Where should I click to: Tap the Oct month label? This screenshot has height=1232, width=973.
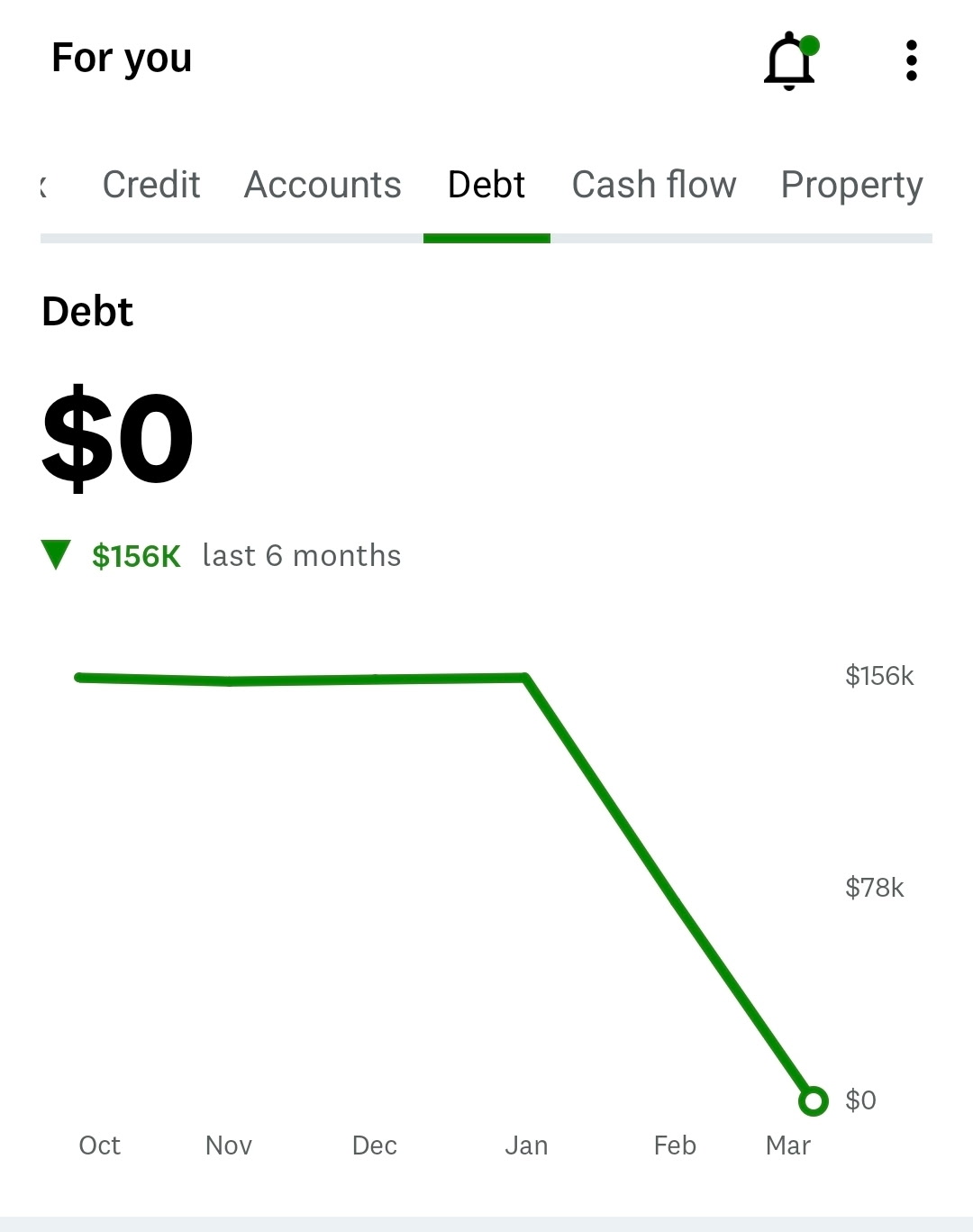100,1145
